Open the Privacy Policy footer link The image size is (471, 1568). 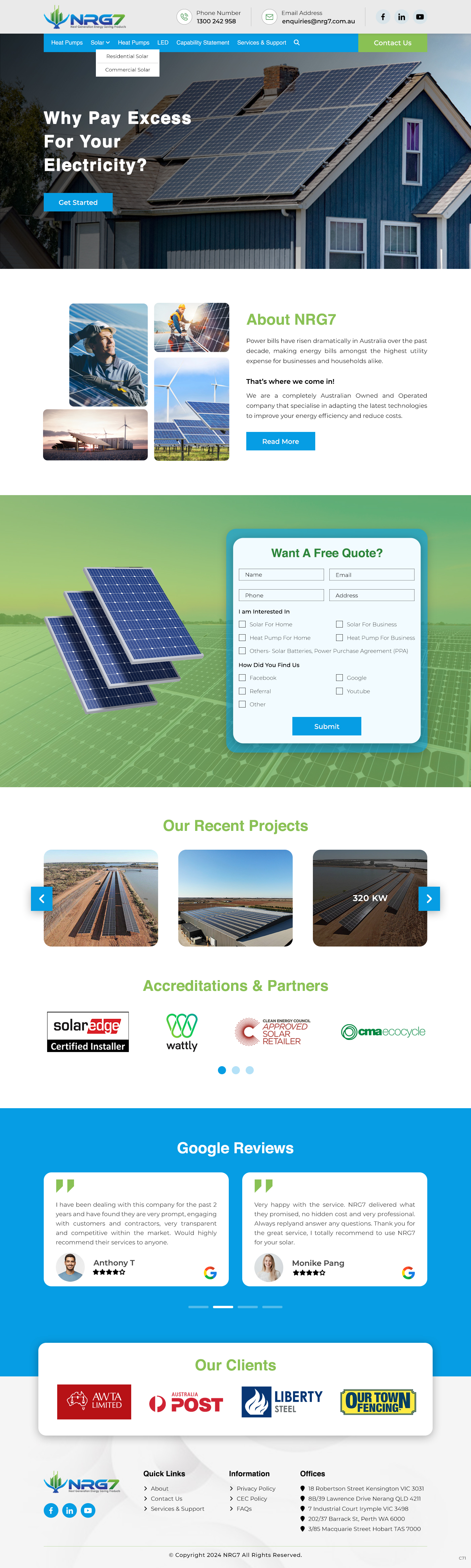click(256, 1488)
